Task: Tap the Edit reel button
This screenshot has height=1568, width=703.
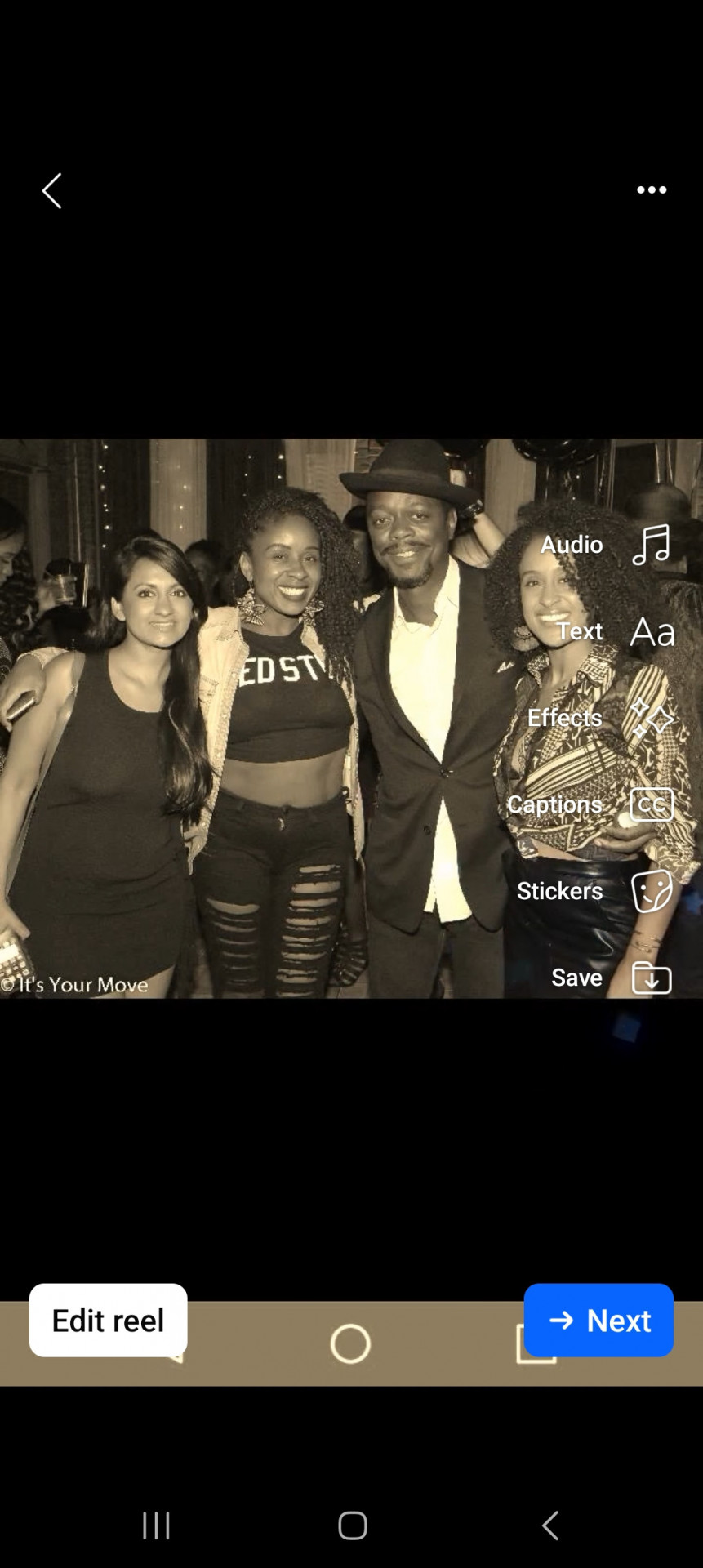Action: [x=108, y=1321]
